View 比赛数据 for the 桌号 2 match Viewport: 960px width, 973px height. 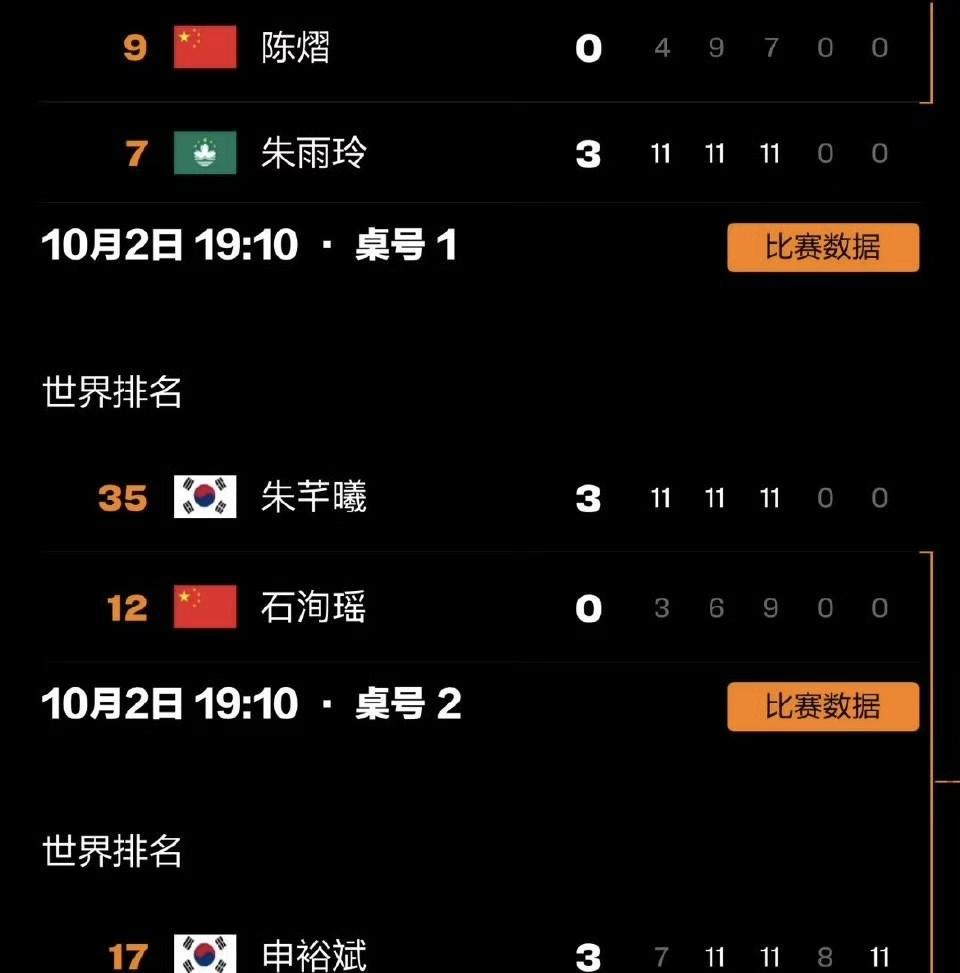(822, 706)
